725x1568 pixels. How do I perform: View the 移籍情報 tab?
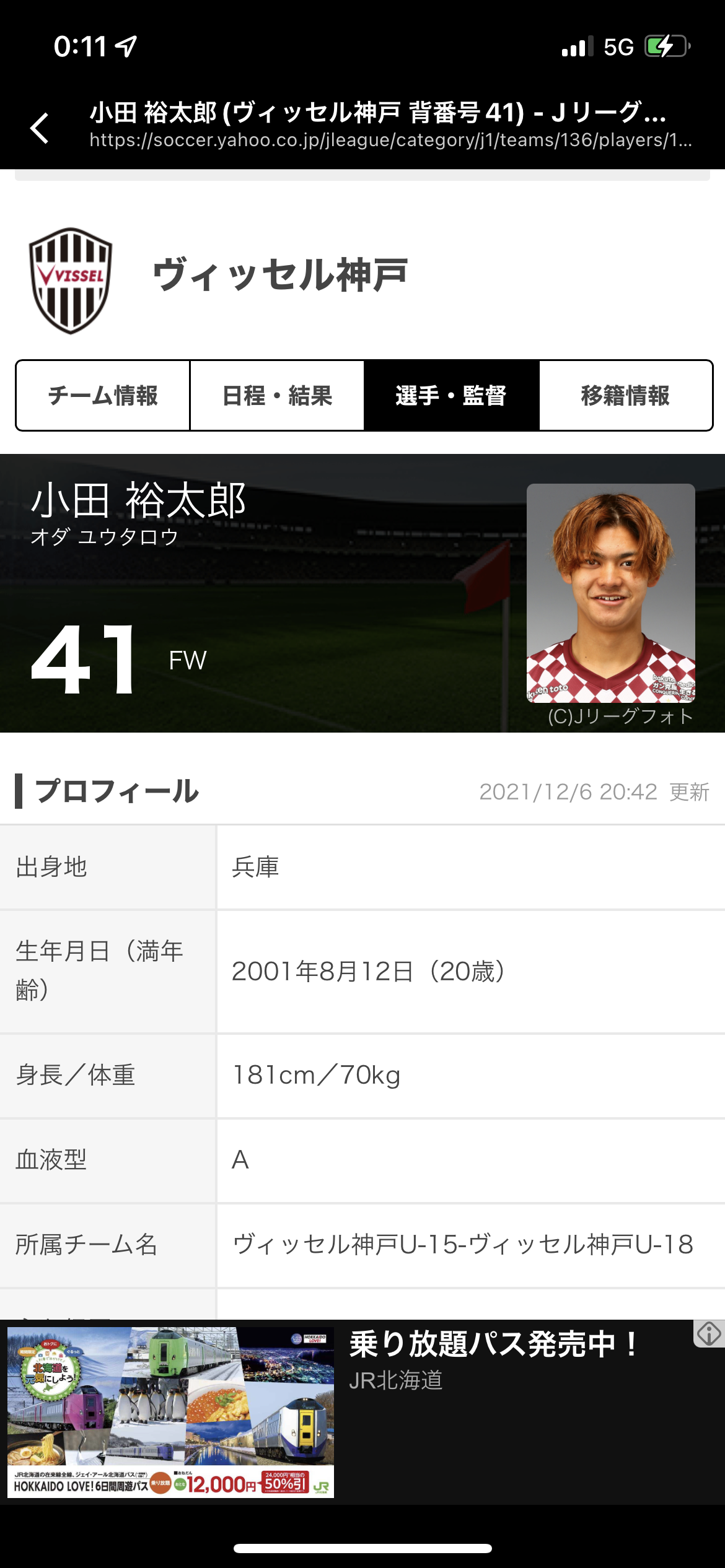tap(625, 396)
